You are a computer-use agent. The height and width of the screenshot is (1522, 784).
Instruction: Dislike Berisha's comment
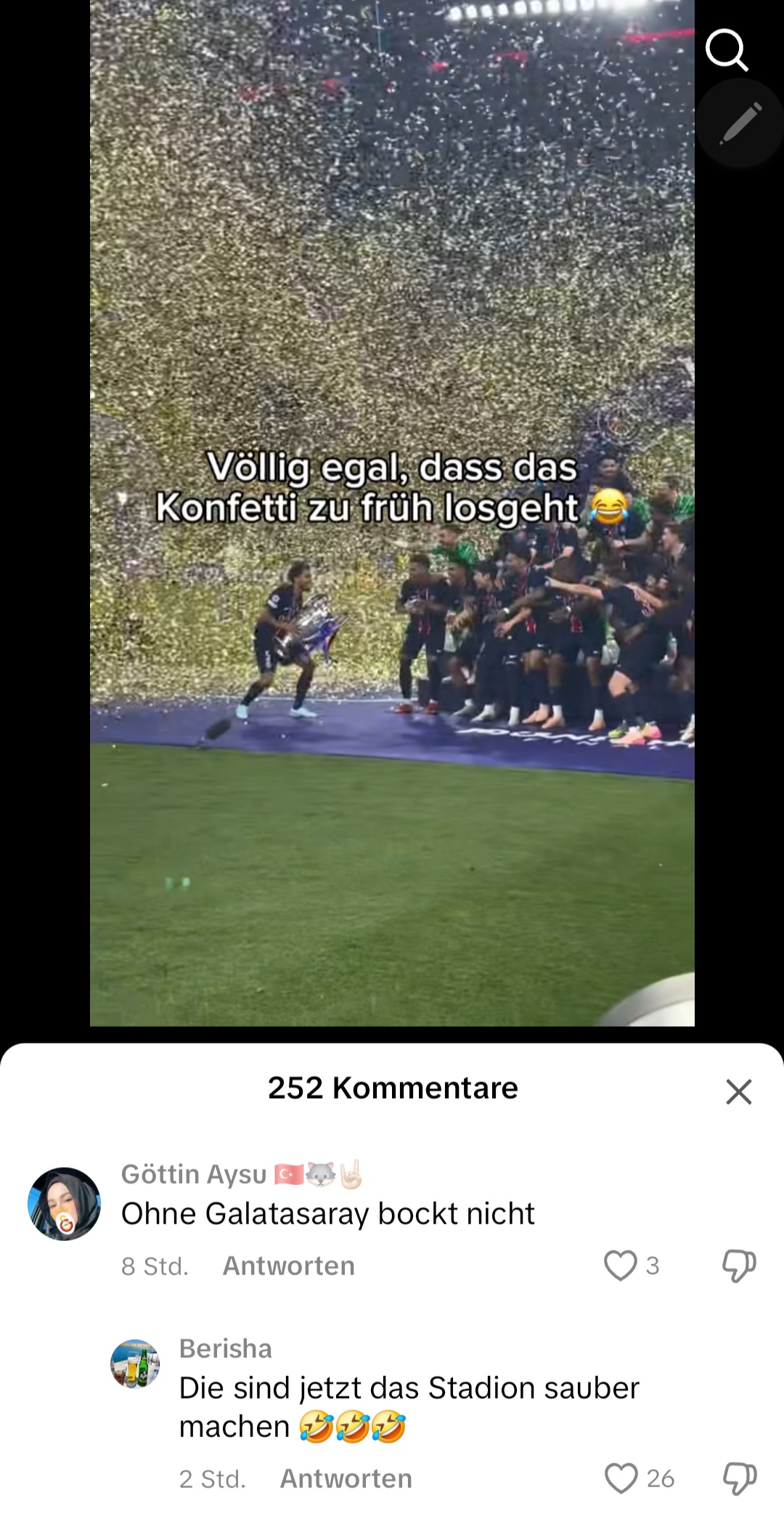[x=739, y=1478]
